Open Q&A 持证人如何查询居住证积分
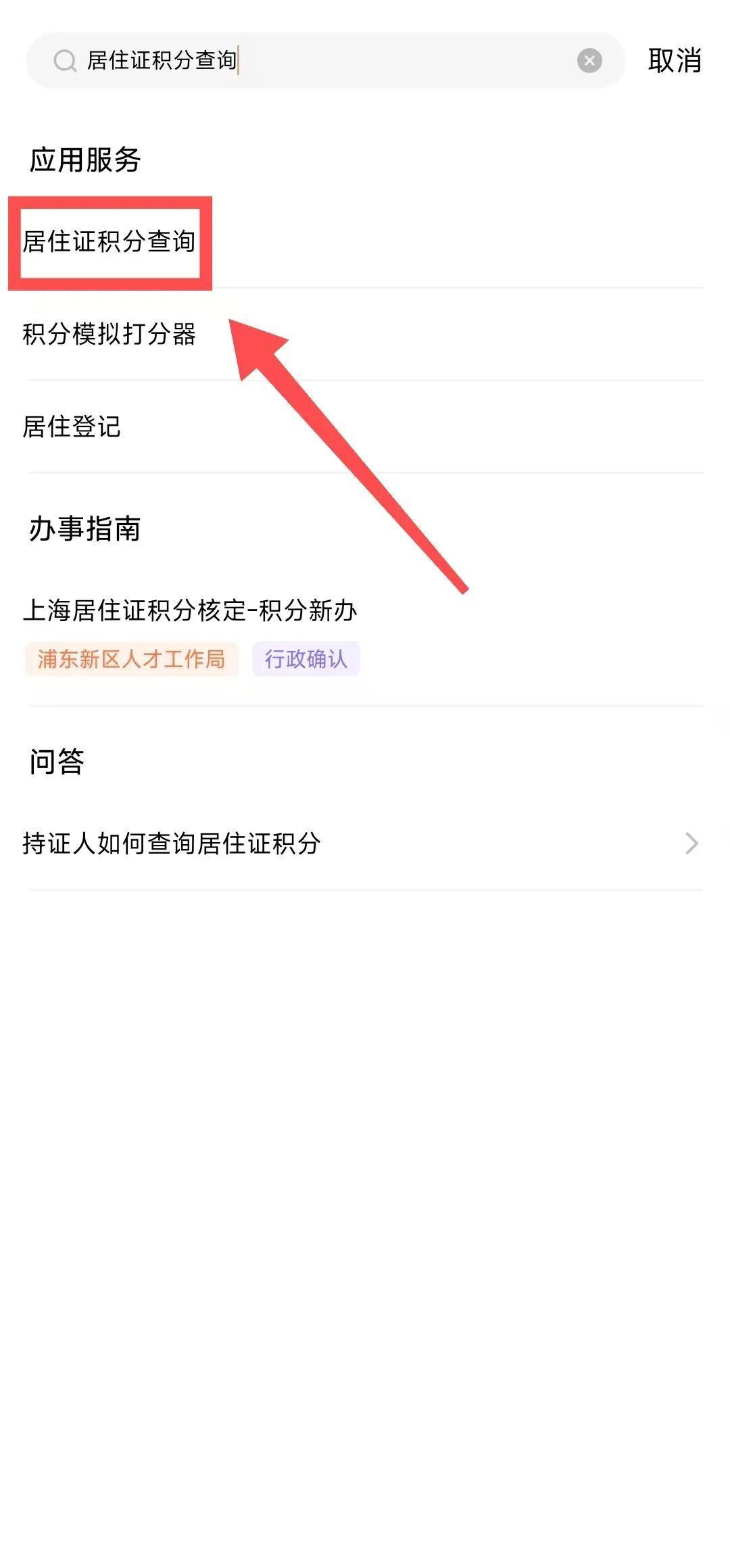Viewport: 730px width, 1568px height. pos(172,843)
